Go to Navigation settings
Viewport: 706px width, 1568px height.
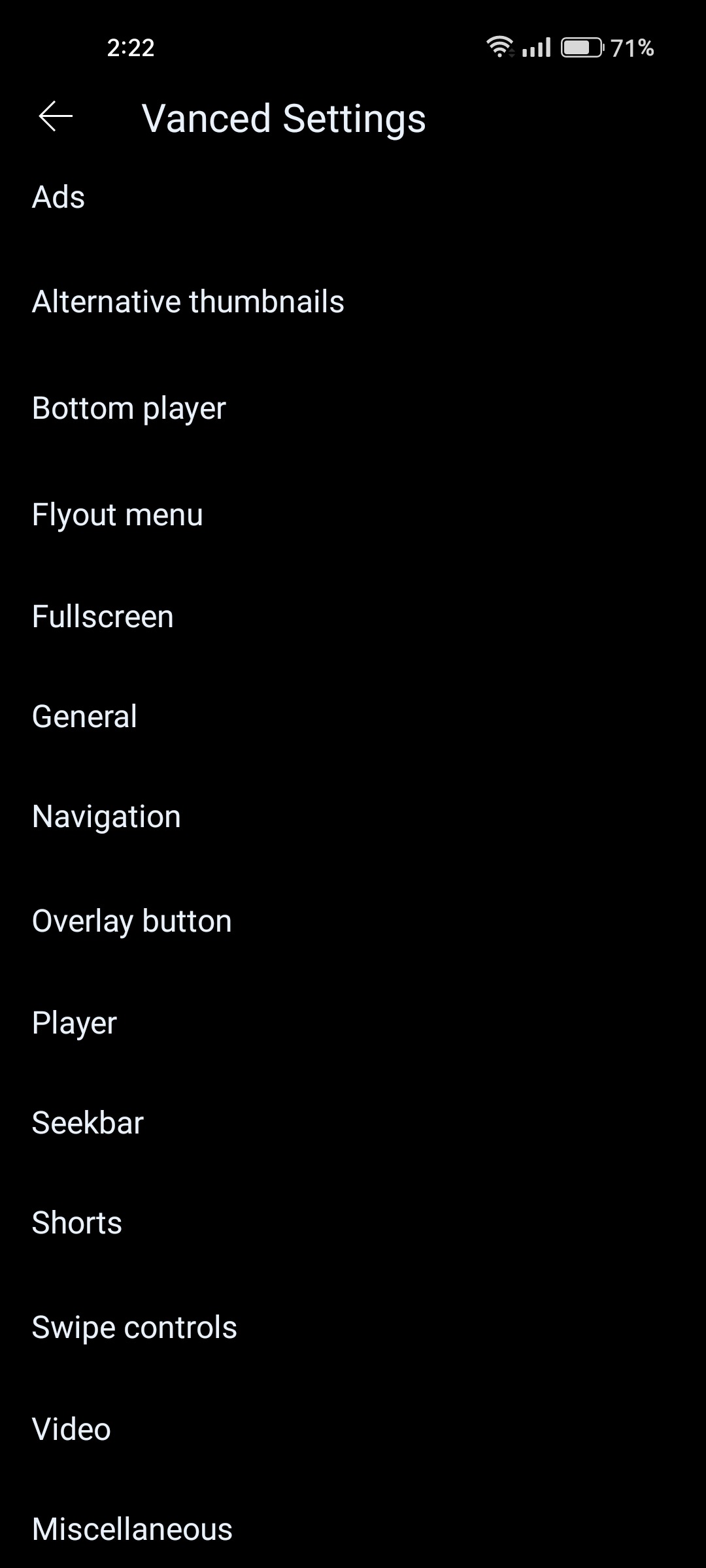coord(107,817)
